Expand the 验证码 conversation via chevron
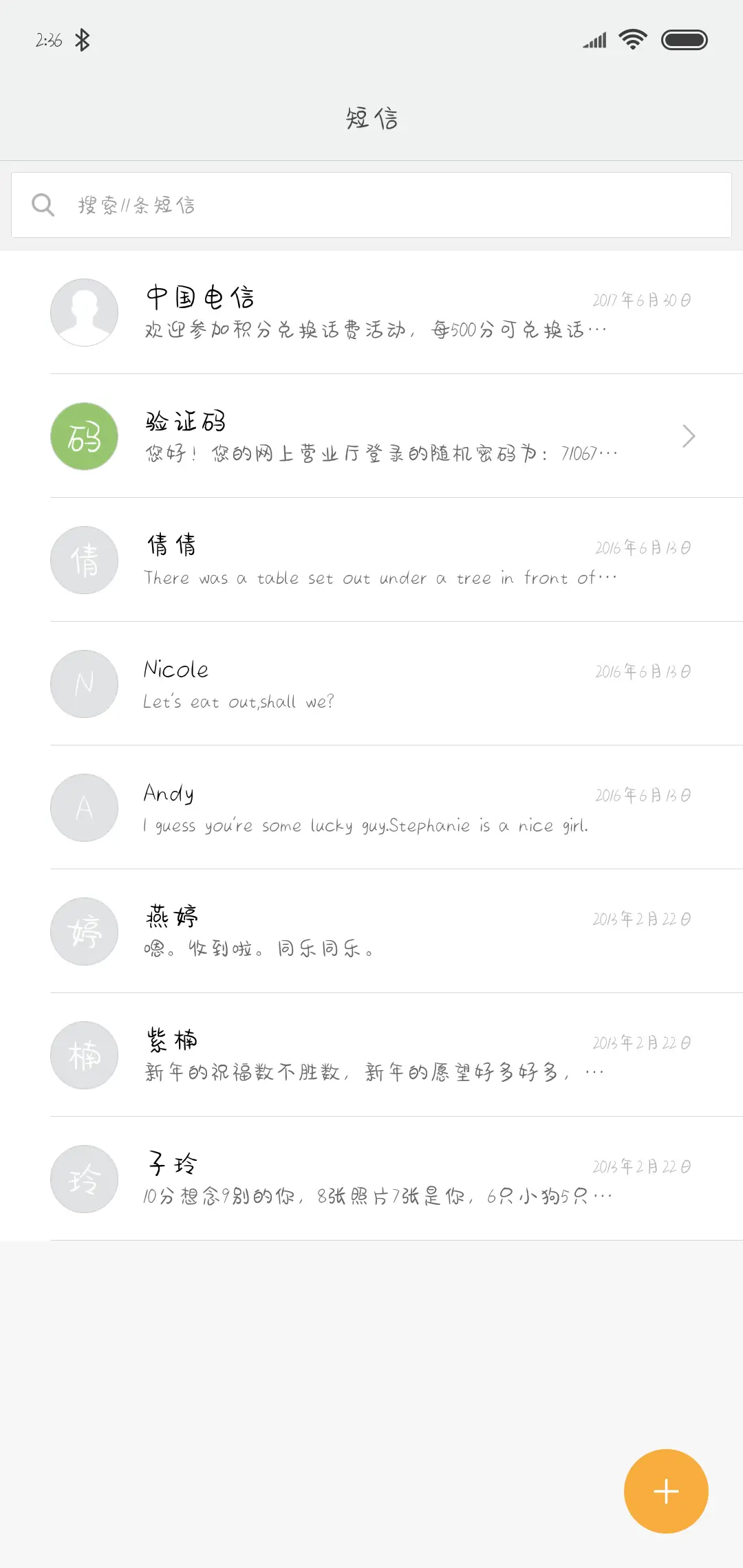This screenshot has width=743, height=1568. coord(689,436)
